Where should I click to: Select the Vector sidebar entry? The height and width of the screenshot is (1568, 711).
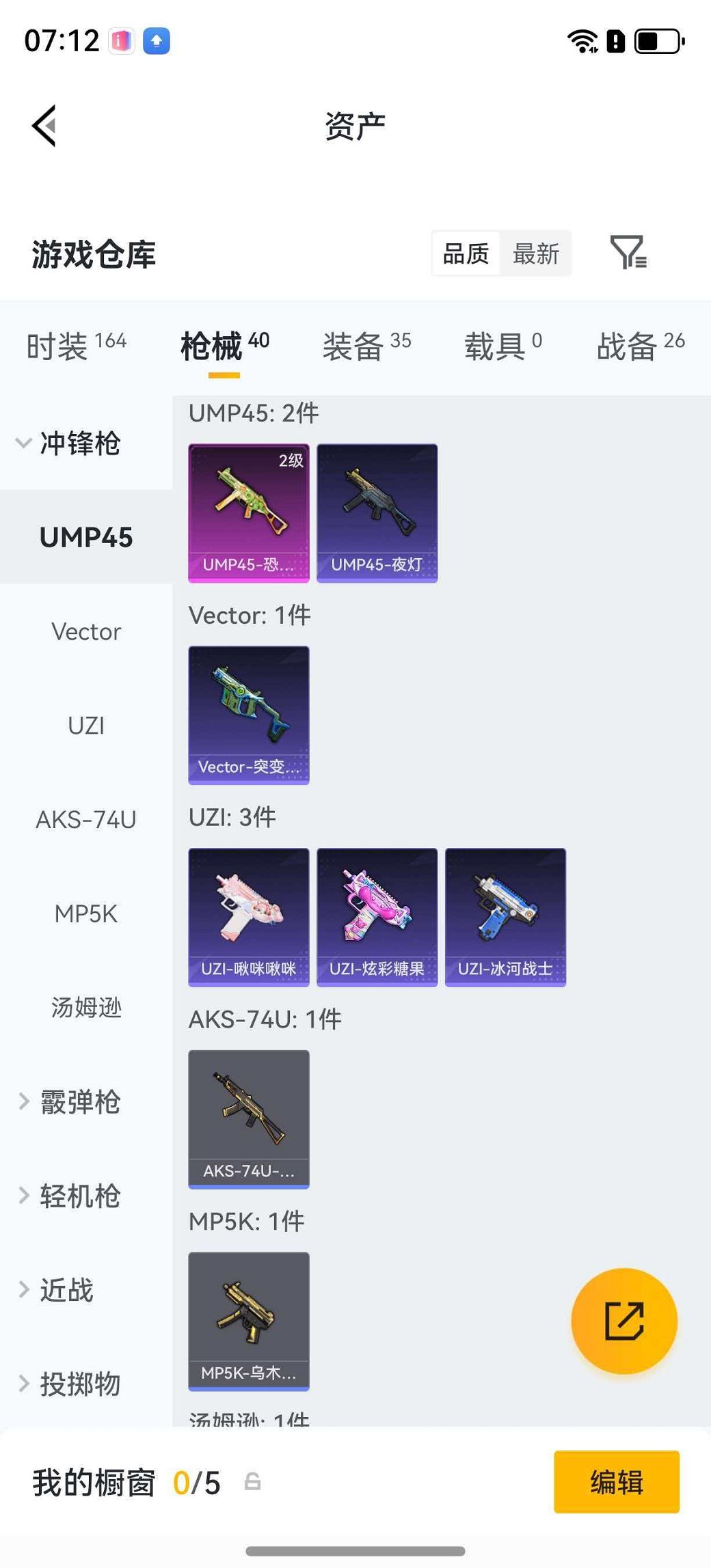[85, 631]
